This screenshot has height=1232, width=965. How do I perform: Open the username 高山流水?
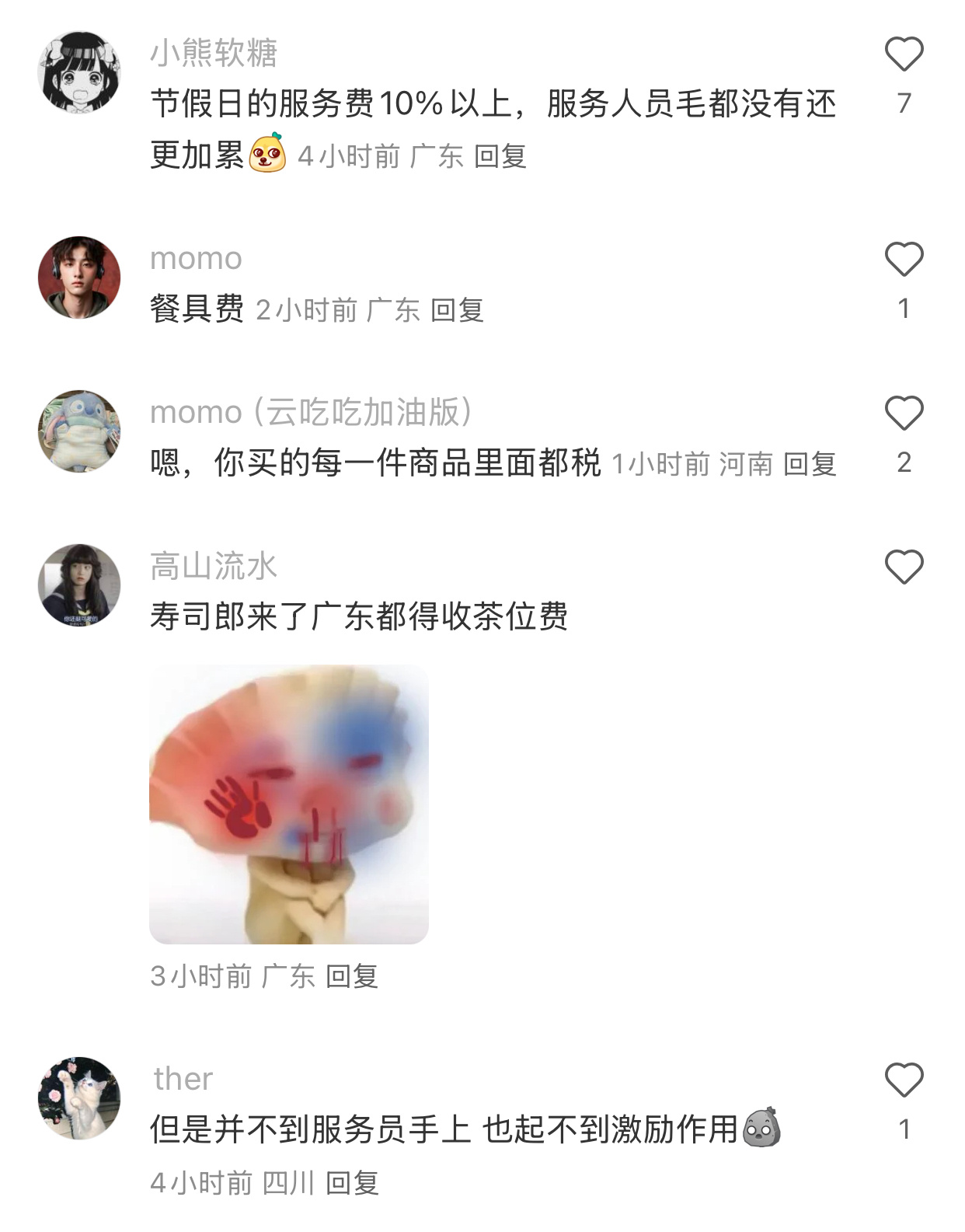[214, 566]
